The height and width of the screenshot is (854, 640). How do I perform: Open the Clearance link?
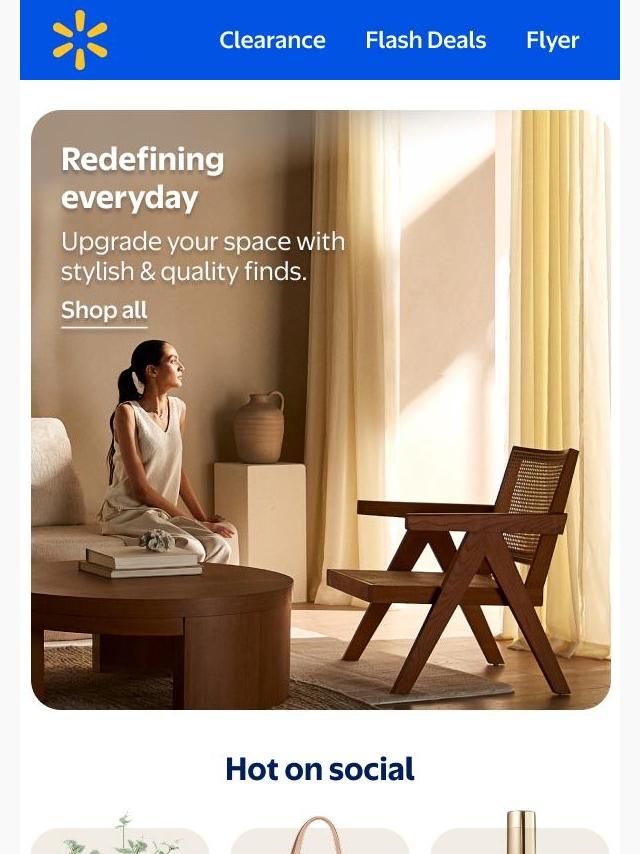point(272,40)
